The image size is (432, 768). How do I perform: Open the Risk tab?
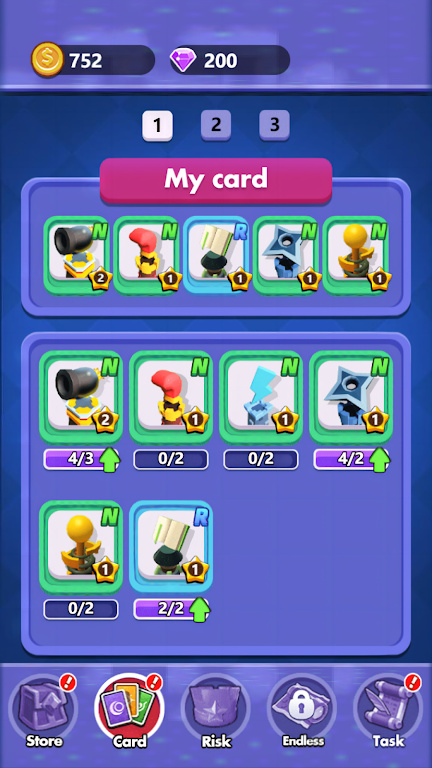(216, 711)
